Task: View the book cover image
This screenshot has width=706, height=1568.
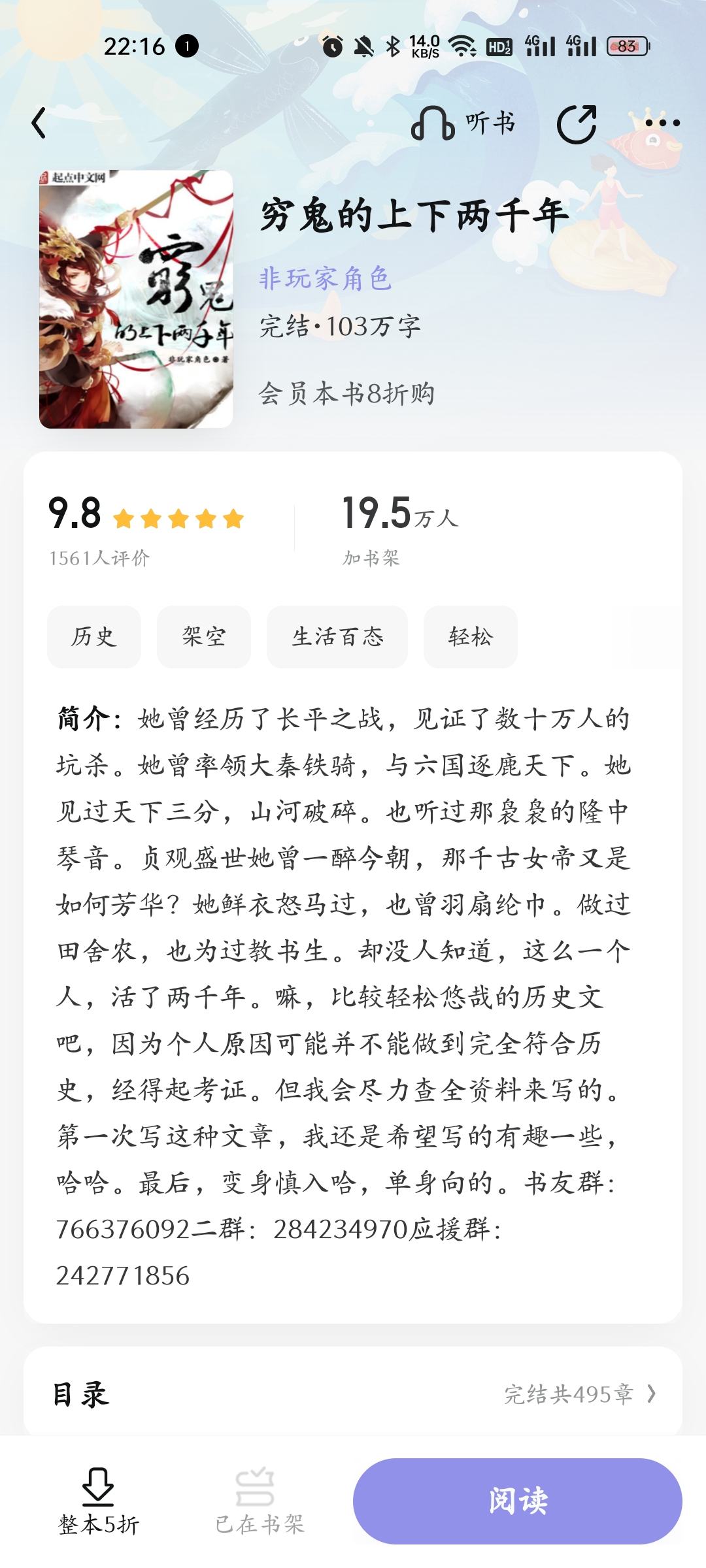Action: click(136, 299)
